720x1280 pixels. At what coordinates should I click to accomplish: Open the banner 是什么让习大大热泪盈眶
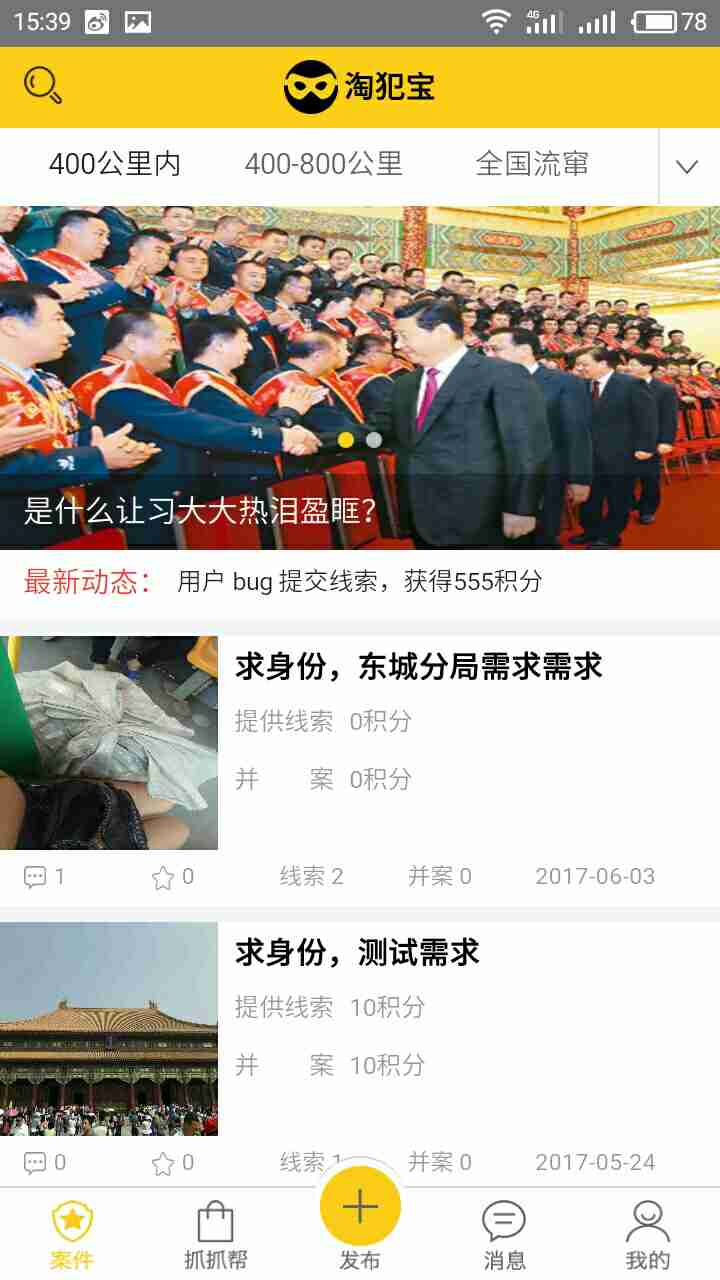[360, 378]
